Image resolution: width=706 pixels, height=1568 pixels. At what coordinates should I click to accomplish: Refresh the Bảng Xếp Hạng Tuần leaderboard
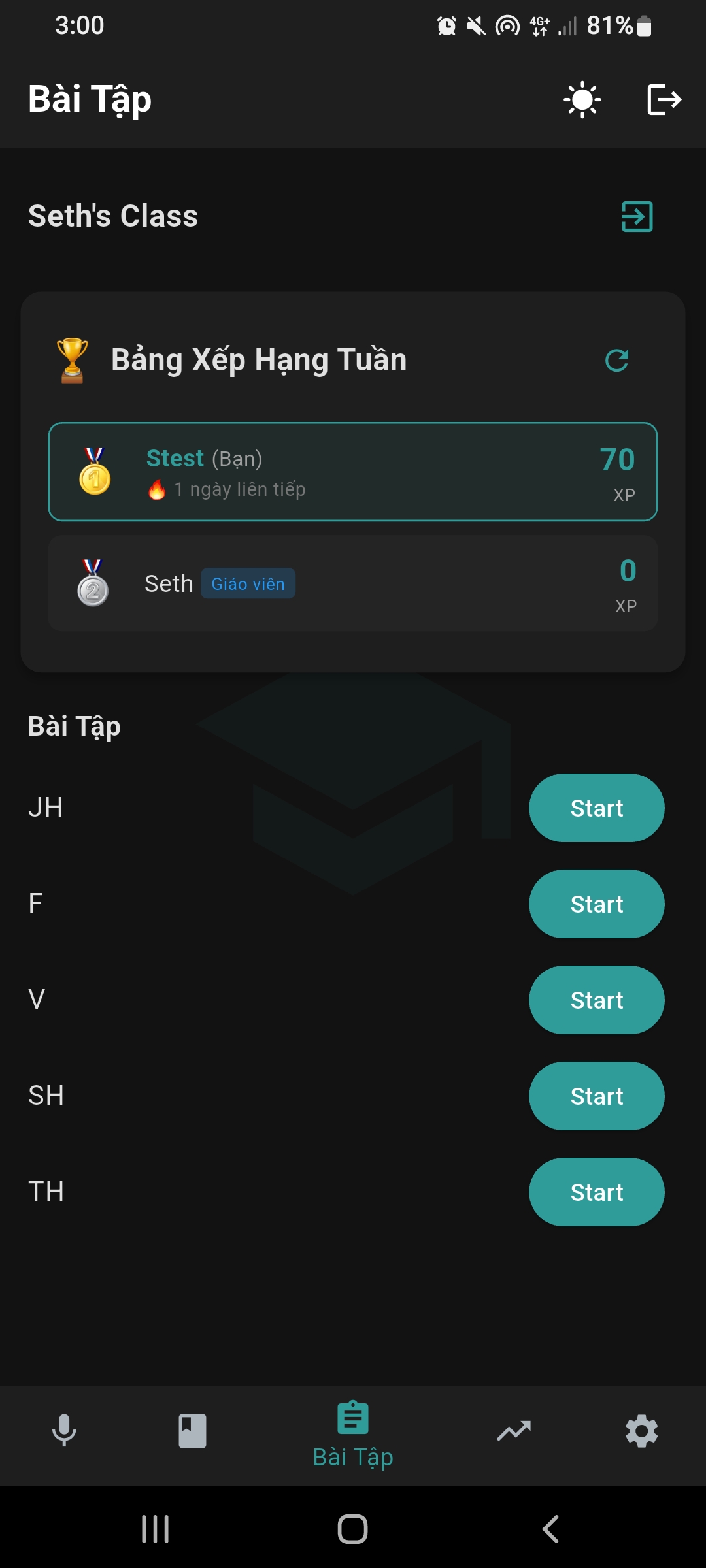pos(617,360)
